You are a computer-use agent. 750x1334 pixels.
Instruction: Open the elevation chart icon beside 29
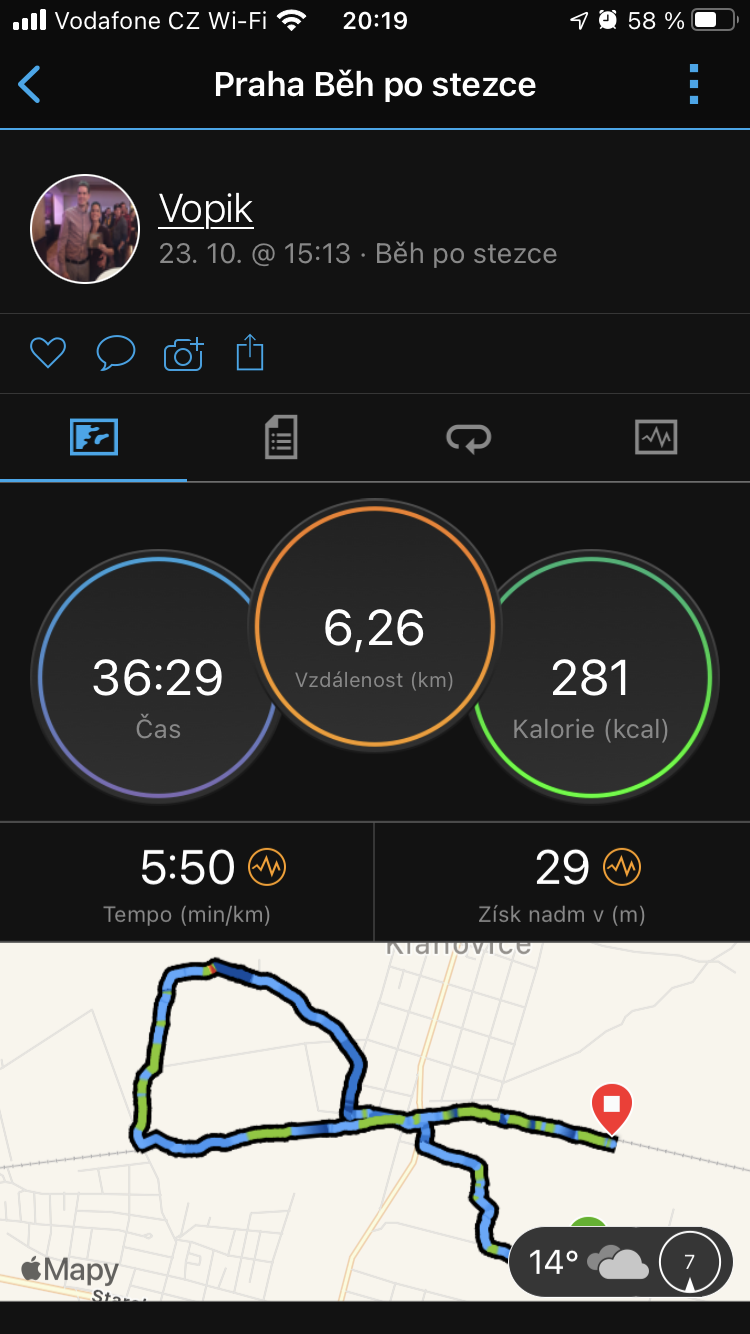point(621,867)
